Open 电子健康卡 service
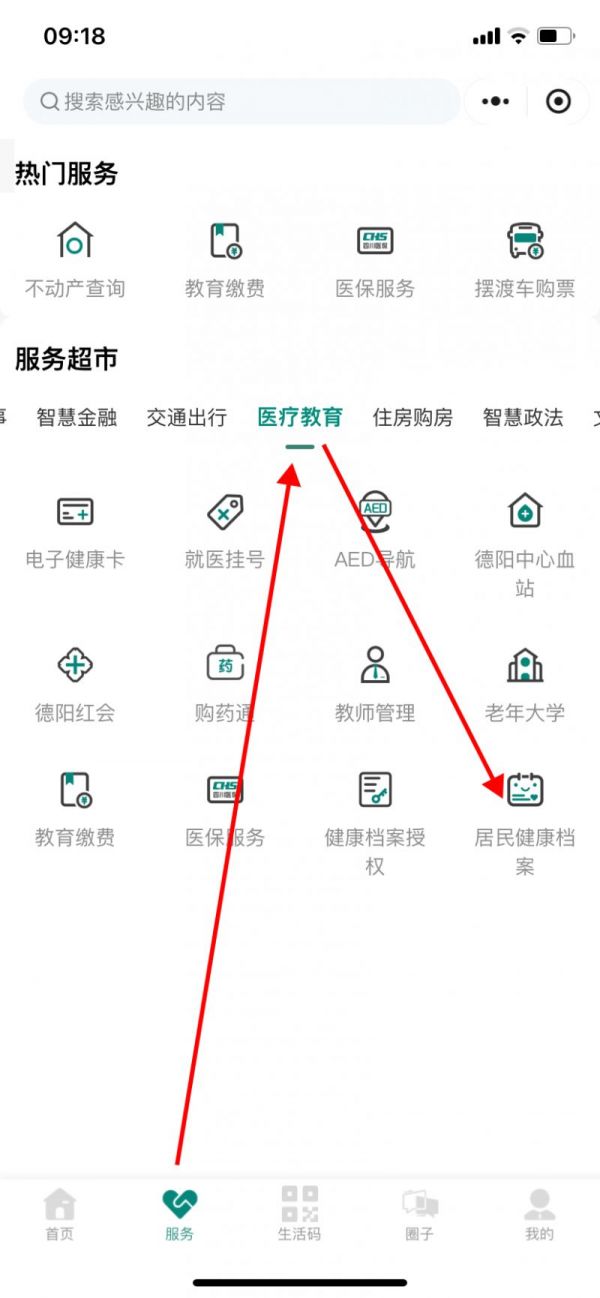Image resolution: width=600 pixels, height=1298 pixels. tap(75, 532)
